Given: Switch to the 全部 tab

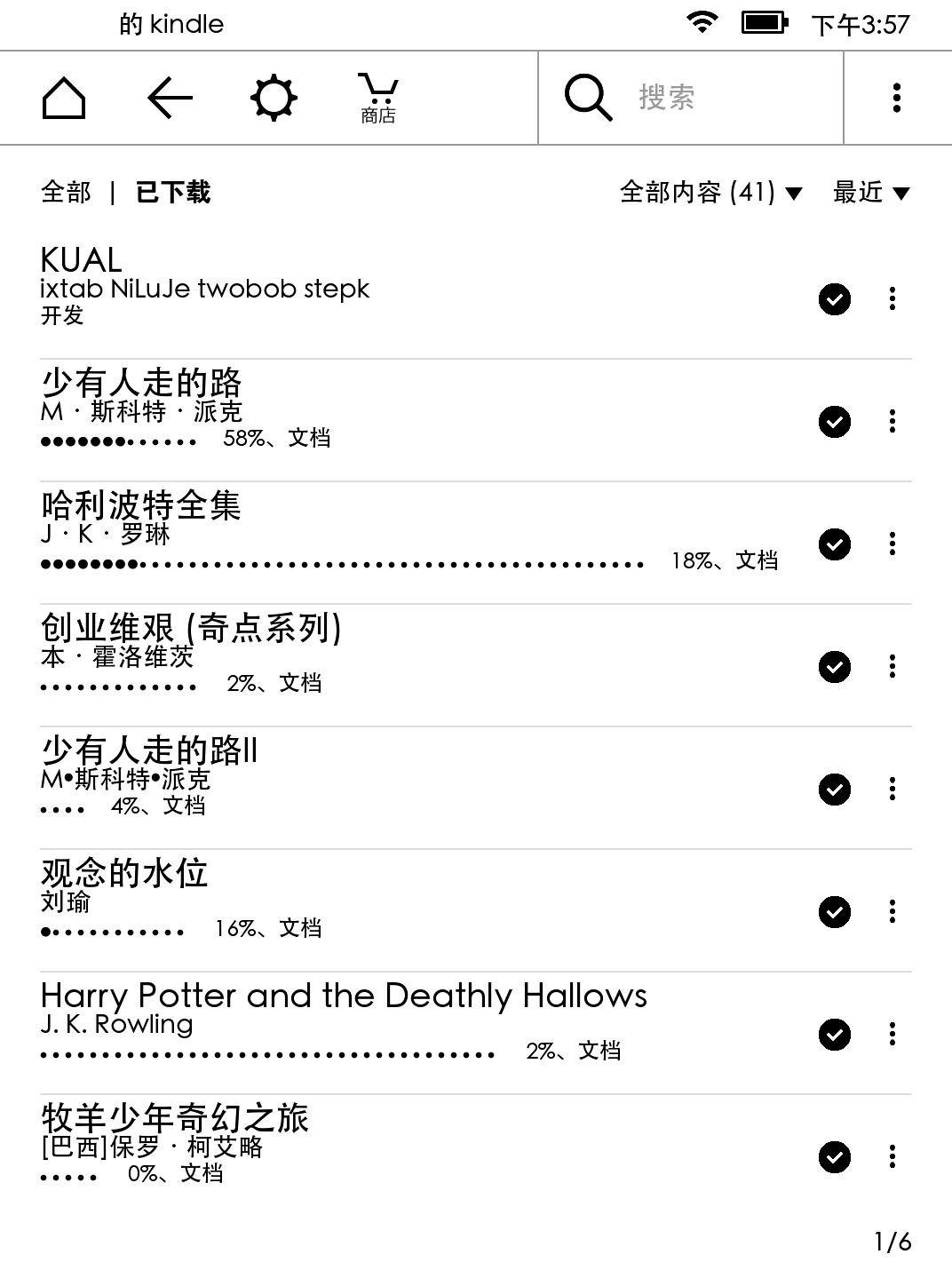Looking at the screenshot, I should coord(67,192).
